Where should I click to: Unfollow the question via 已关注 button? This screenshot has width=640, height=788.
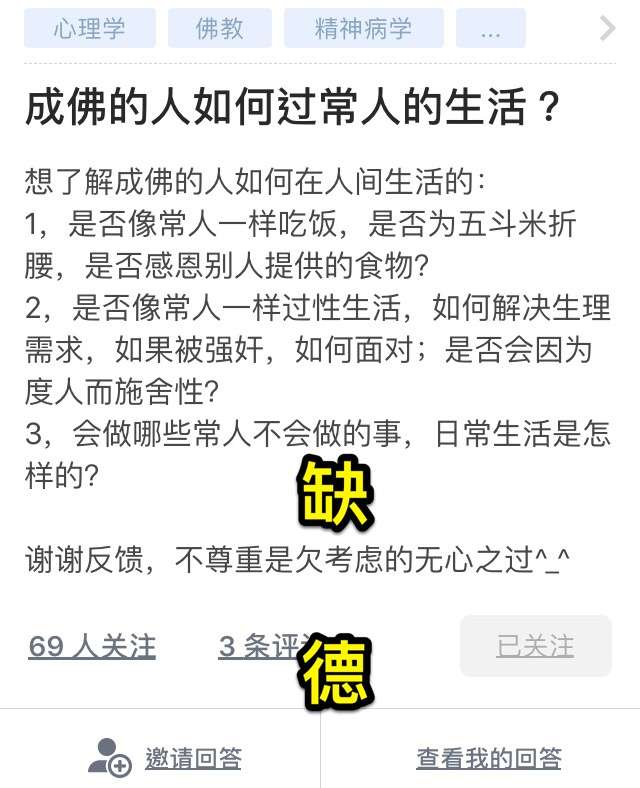click(x=535, y=646)
